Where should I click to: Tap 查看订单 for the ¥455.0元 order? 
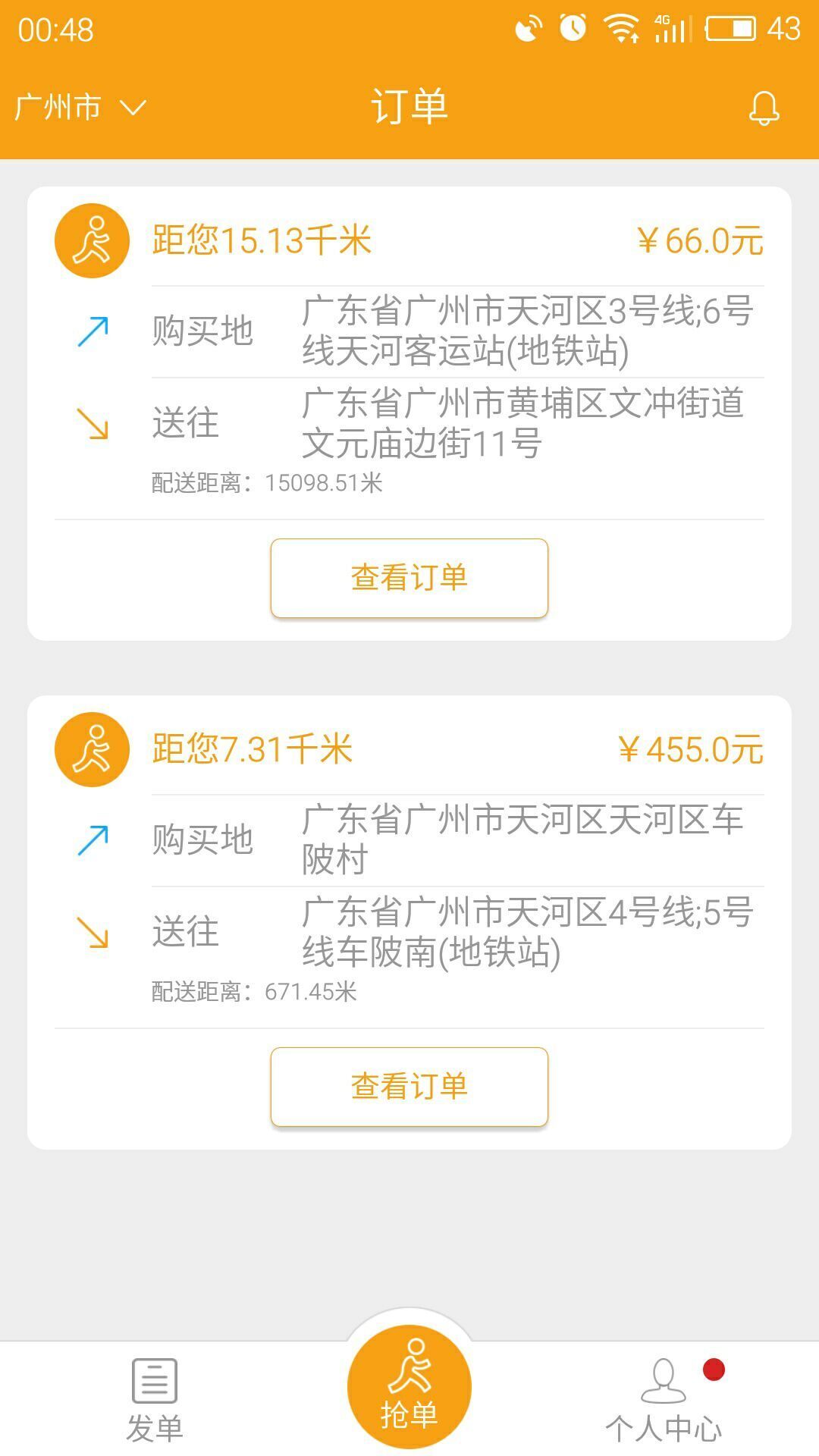pyautogui.click(x=409, y=1087)
